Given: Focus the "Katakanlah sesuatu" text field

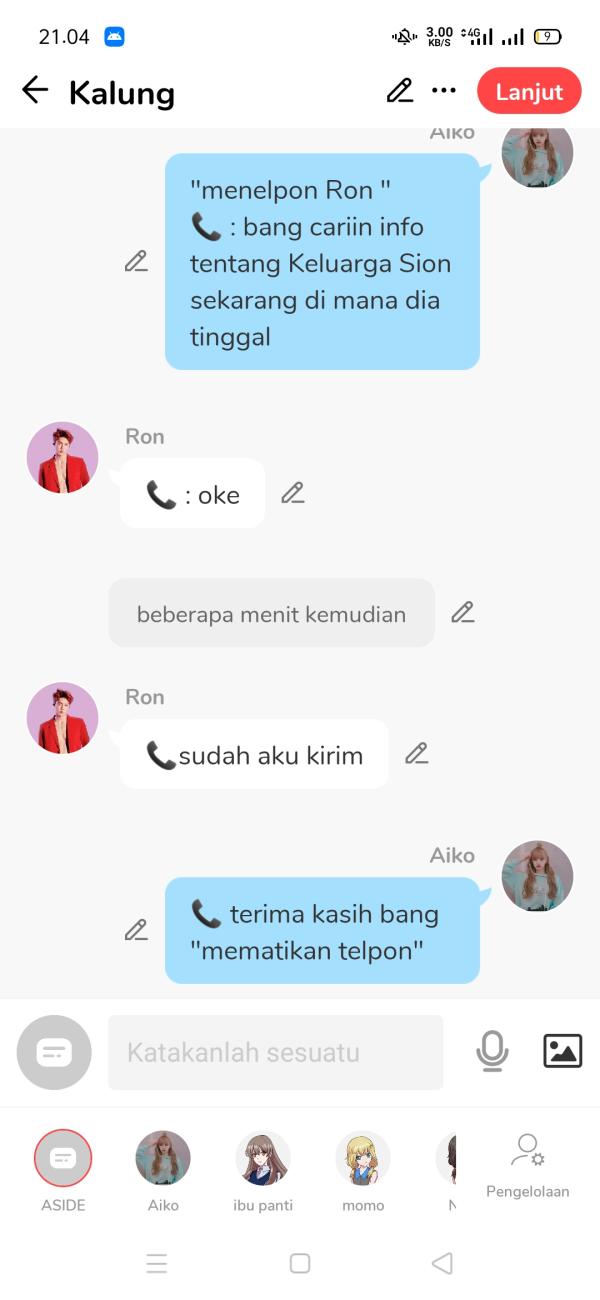Looking at the screenshot, I should [275, 1052].
